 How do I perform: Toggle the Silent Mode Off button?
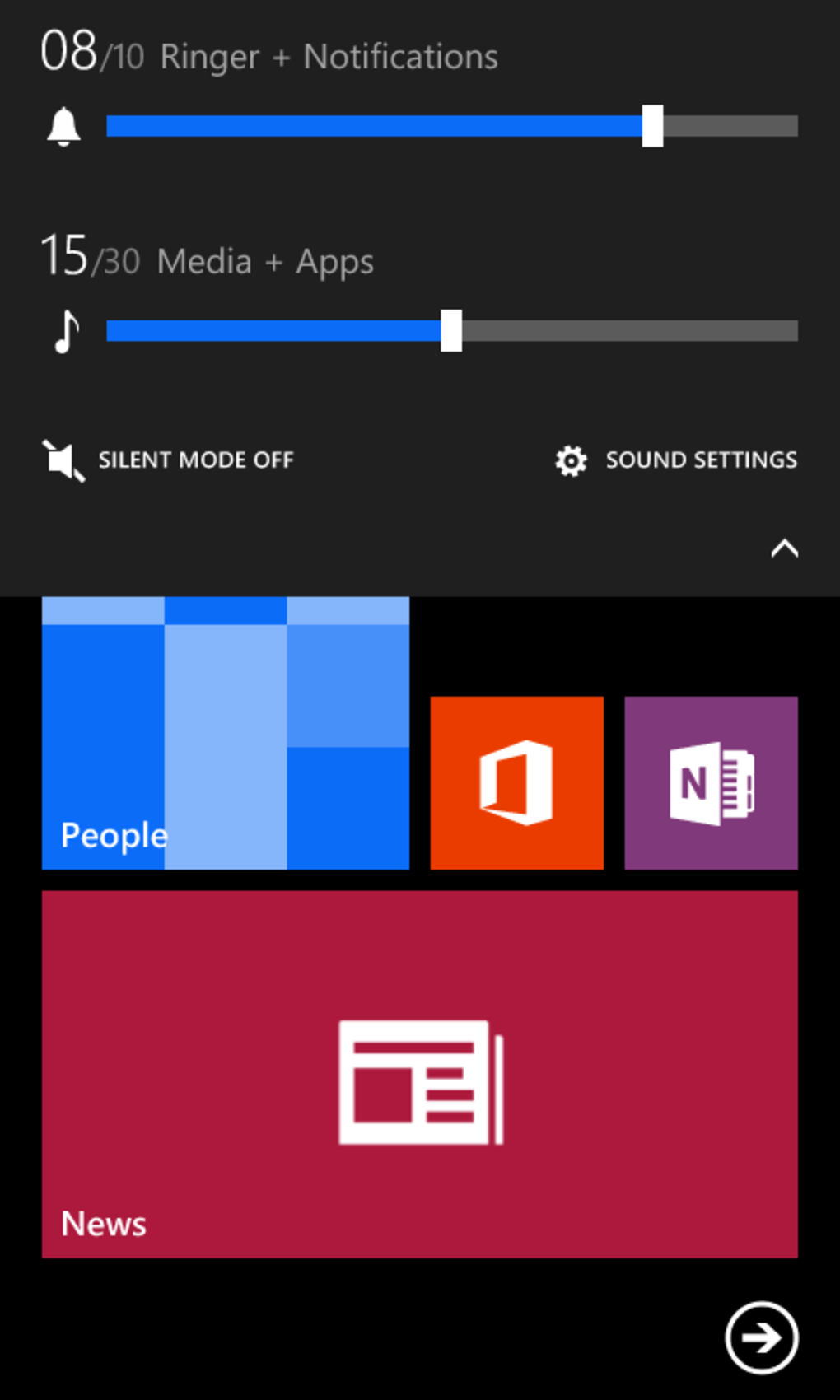[169, 460]
